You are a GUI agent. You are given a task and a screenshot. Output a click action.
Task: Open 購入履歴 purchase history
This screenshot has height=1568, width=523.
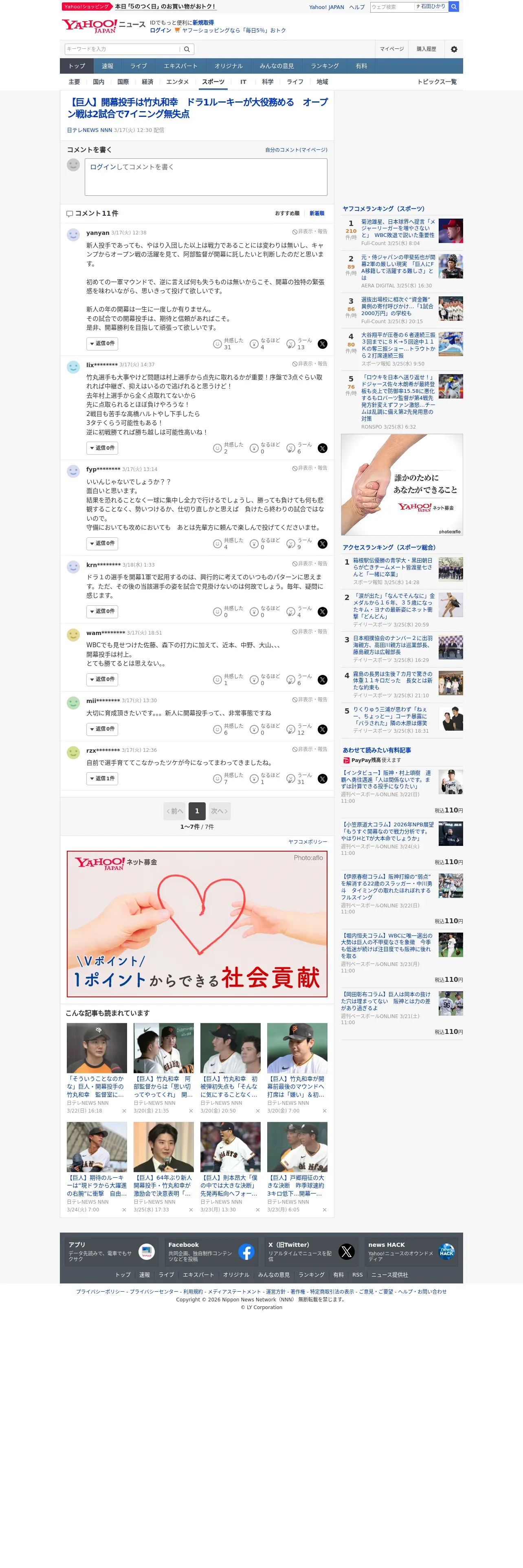pyautogui.click(x=426, y=49)
